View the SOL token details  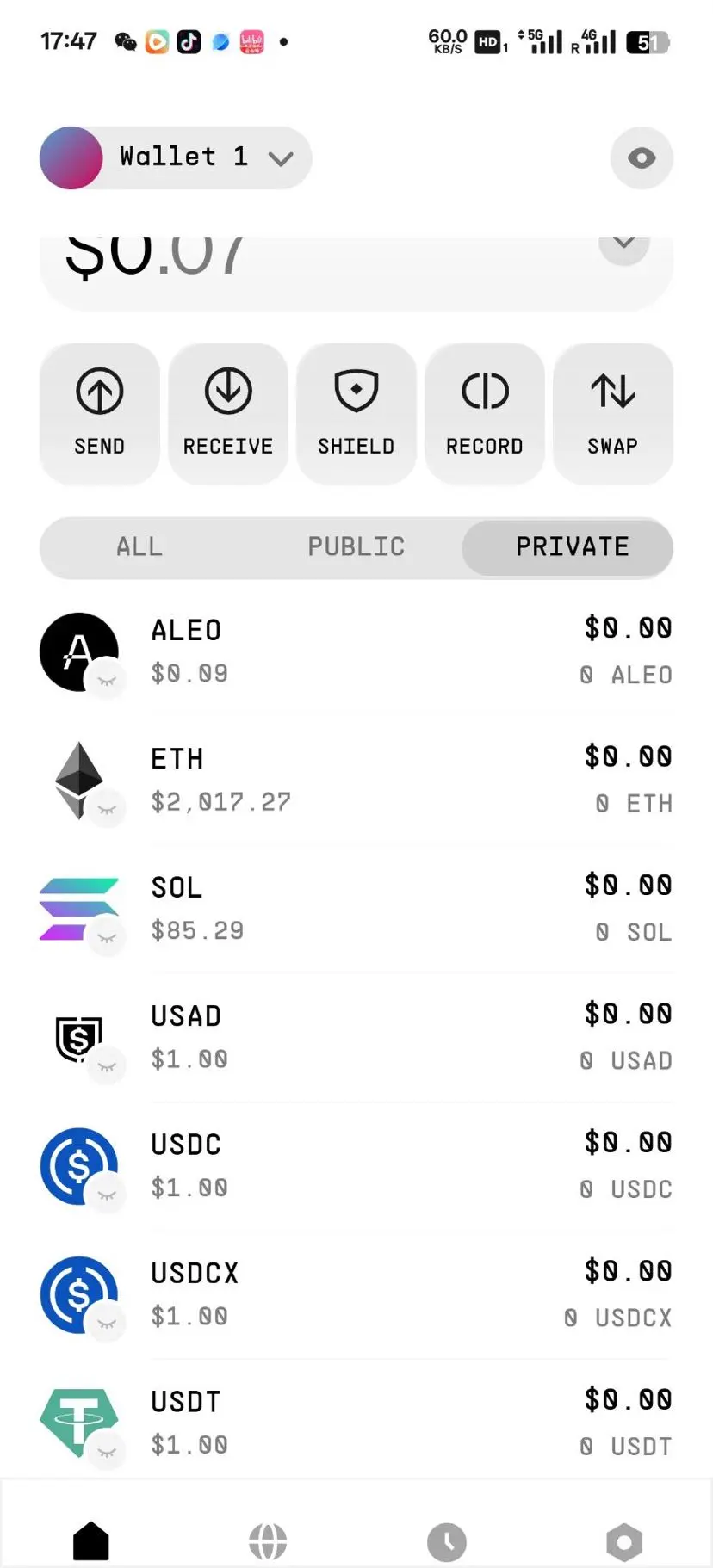(356, 908)
